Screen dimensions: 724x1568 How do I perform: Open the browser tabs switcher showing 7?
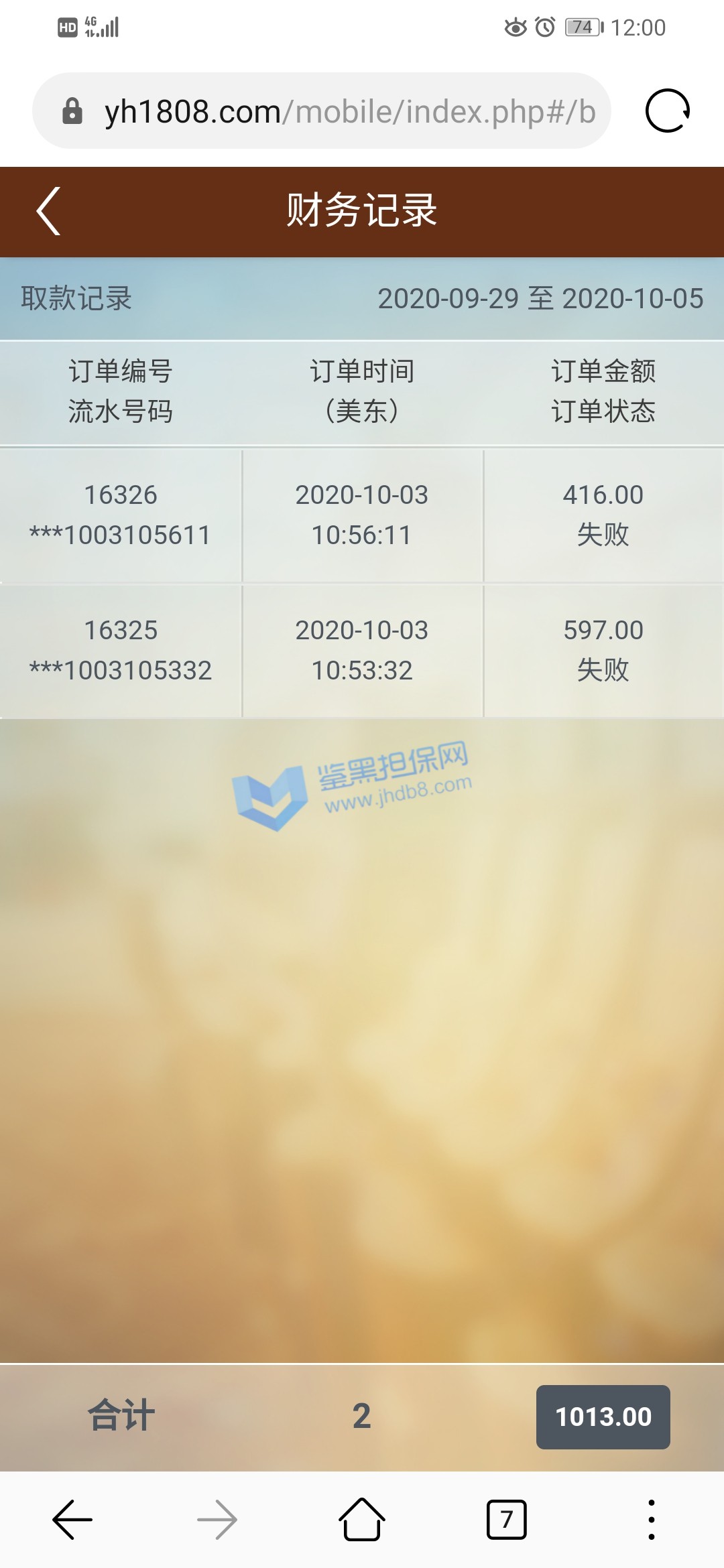pyautogui.click(x=506, y=1520)
